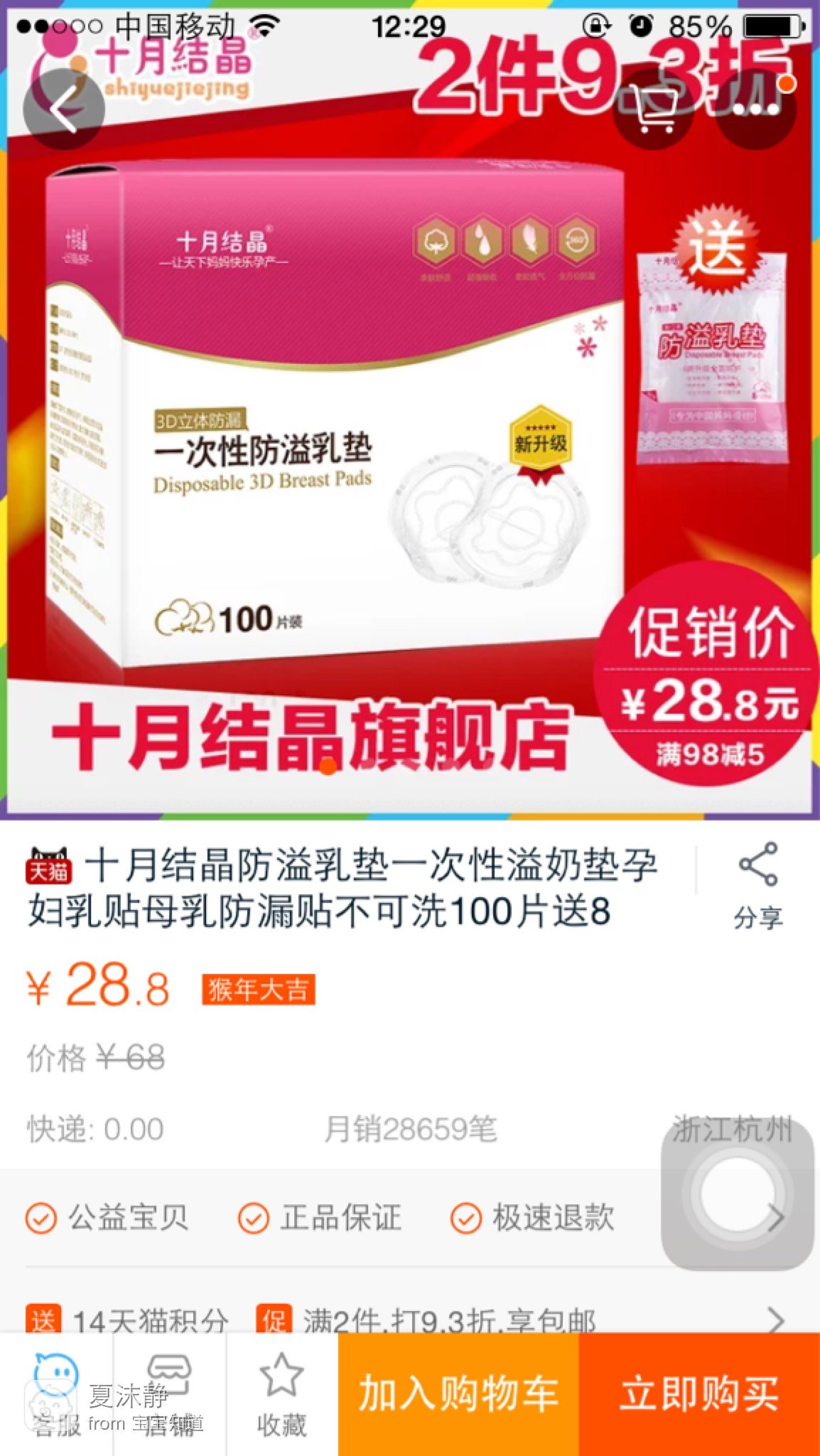Open the shopping cart icon
820x1456 pixels.
[653, 109]
